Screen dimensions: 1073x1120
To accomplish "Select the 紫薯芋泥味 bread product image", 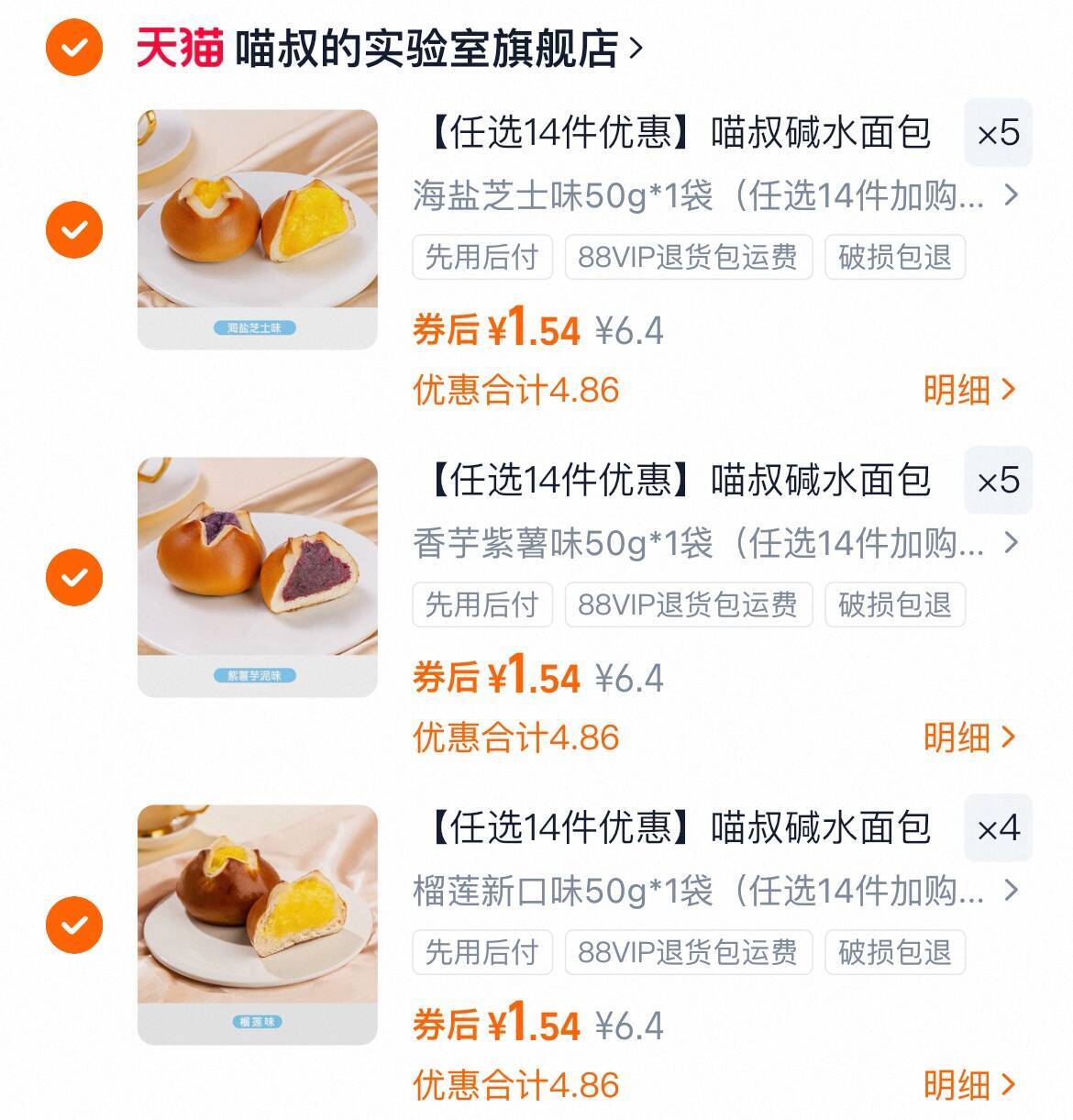I will [260, 574].
